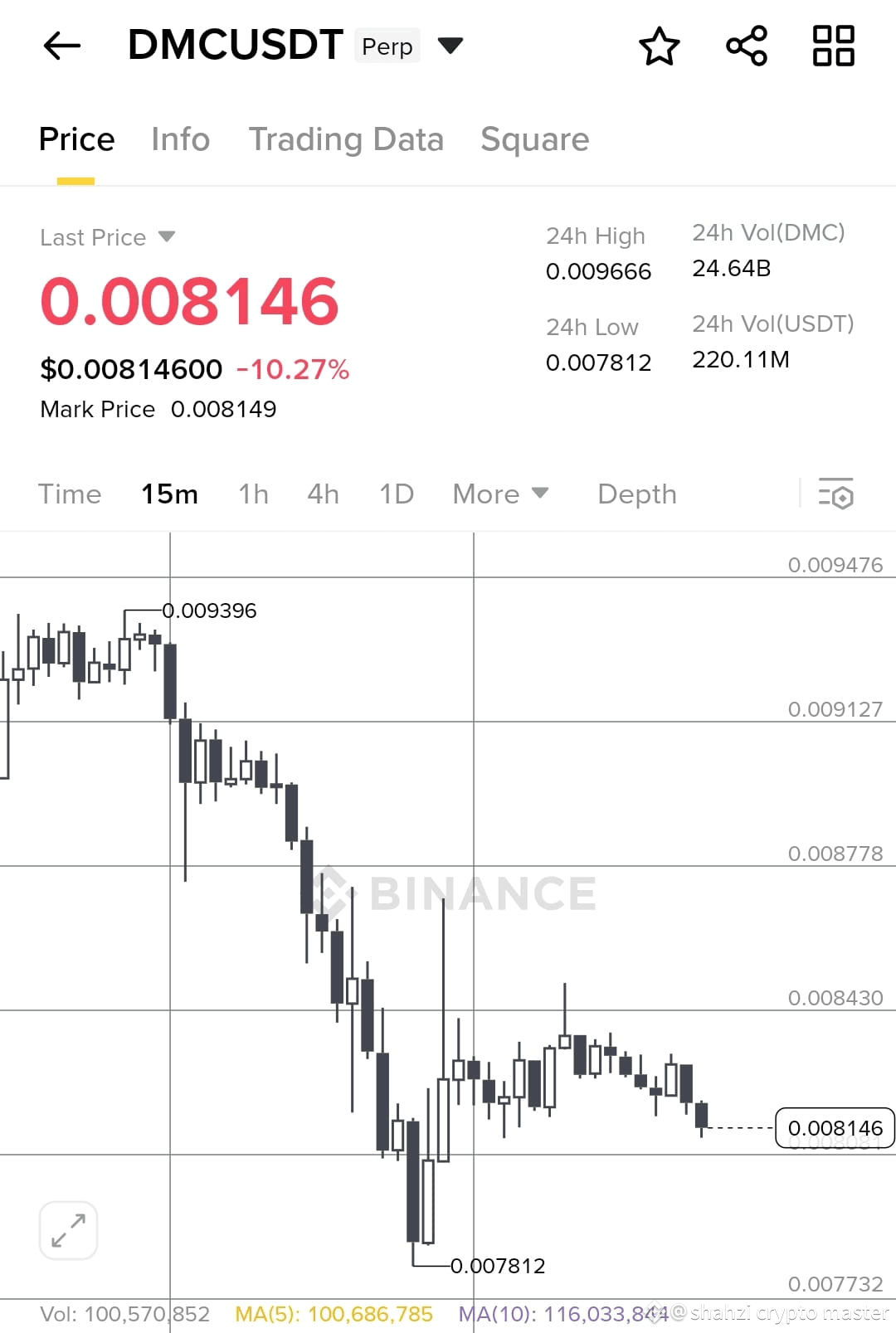Image resolution: width=896 pixels, height=1333 pixels.
Task: Toggle the 15m candlestick interval
Action: pos(168,494)
